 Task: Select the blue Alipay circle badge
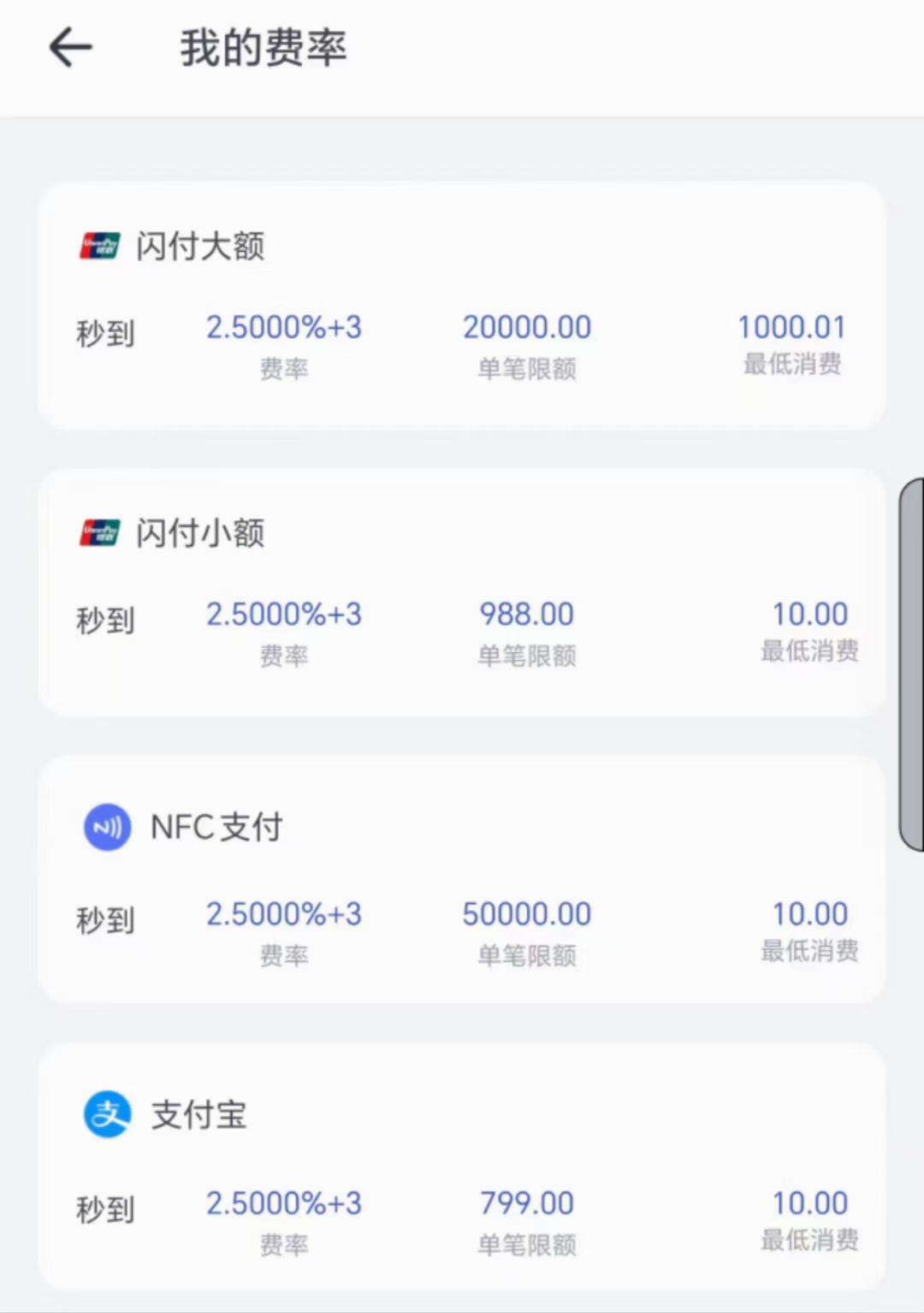point(105,1114)
